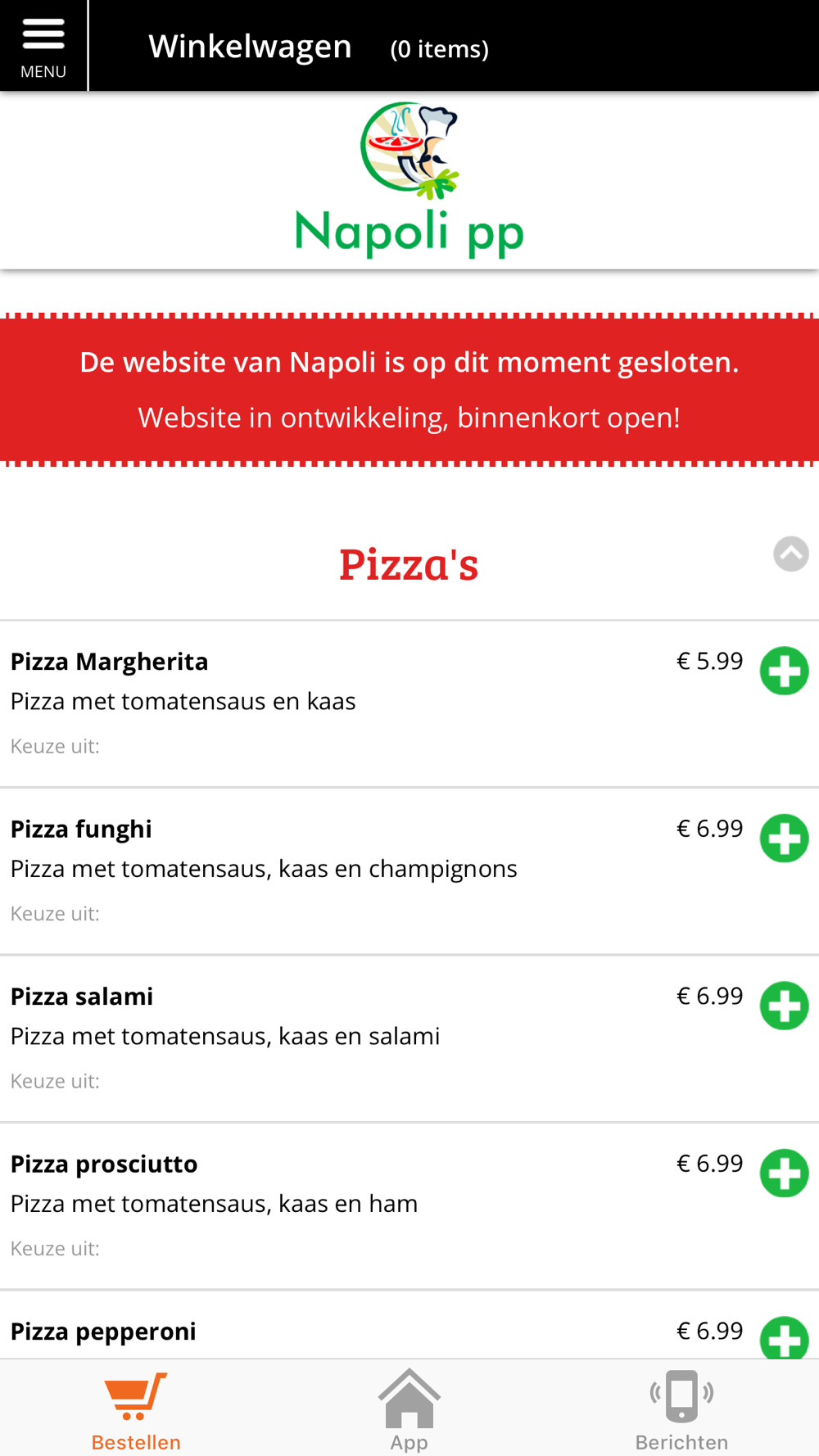Viewport: 819px width, 1456px height.
Task: Switch to the App tab
Action: coord(409,1409)
